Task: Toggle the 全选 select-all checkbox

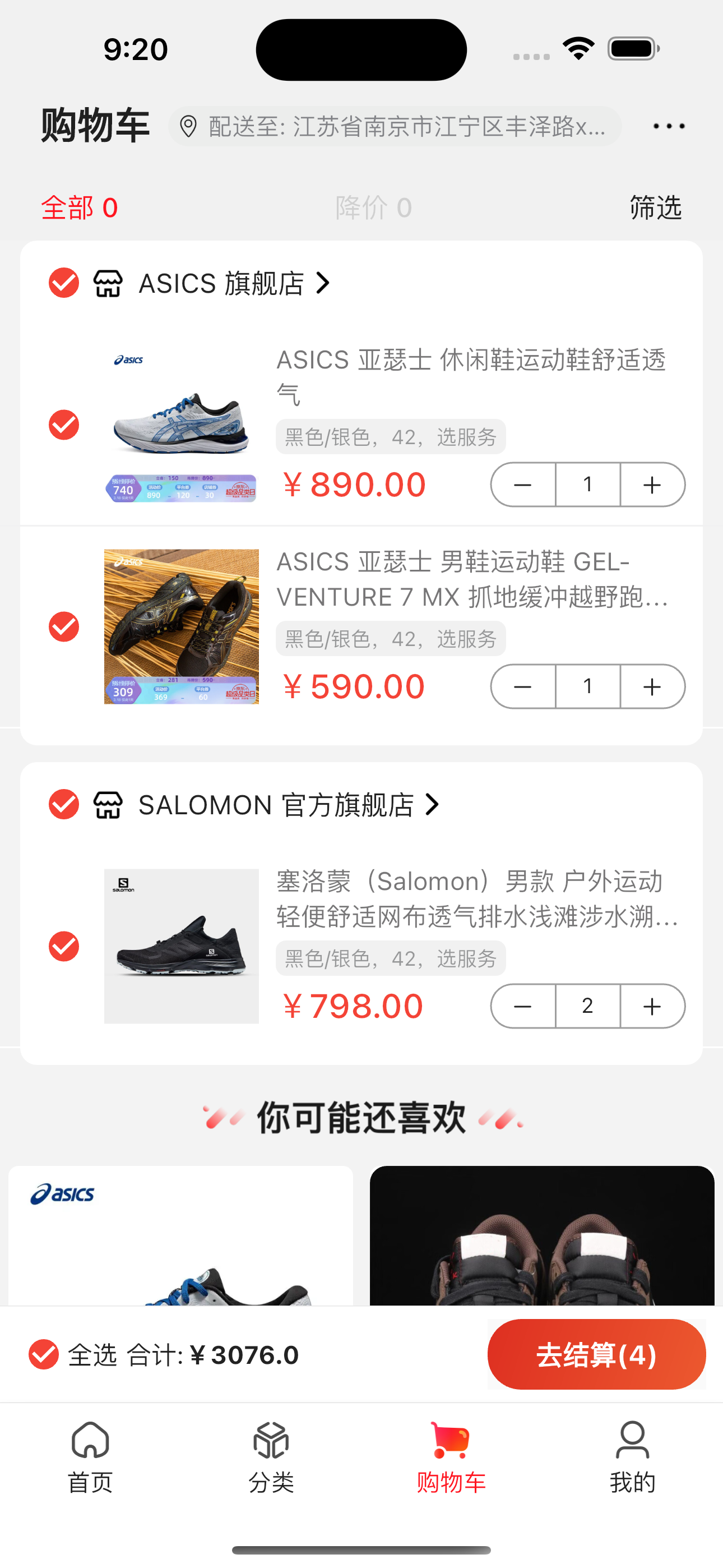Action: pos(44,1354)
